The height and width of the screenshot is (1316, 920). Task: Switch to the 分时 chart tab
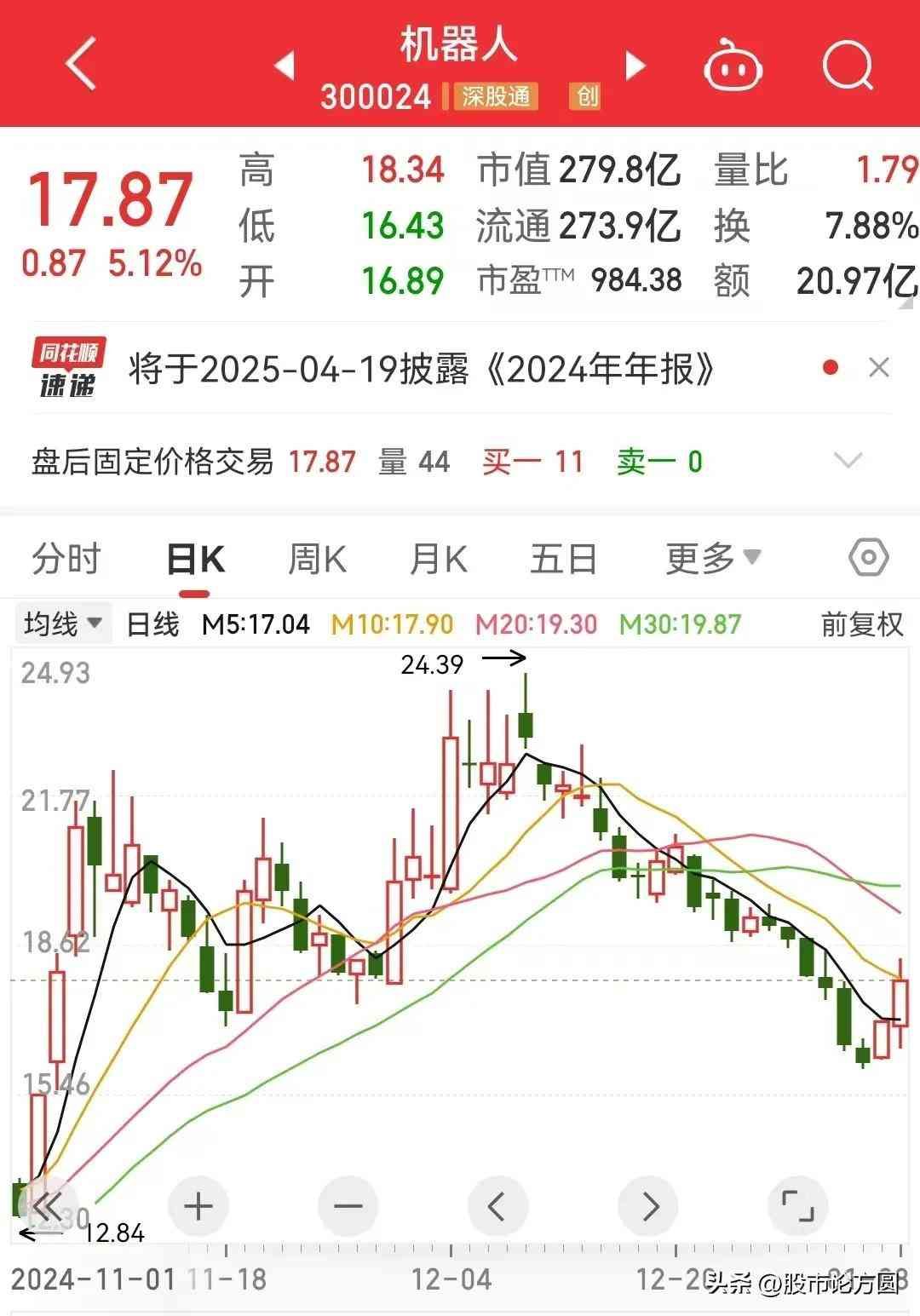tap(66, 560)
